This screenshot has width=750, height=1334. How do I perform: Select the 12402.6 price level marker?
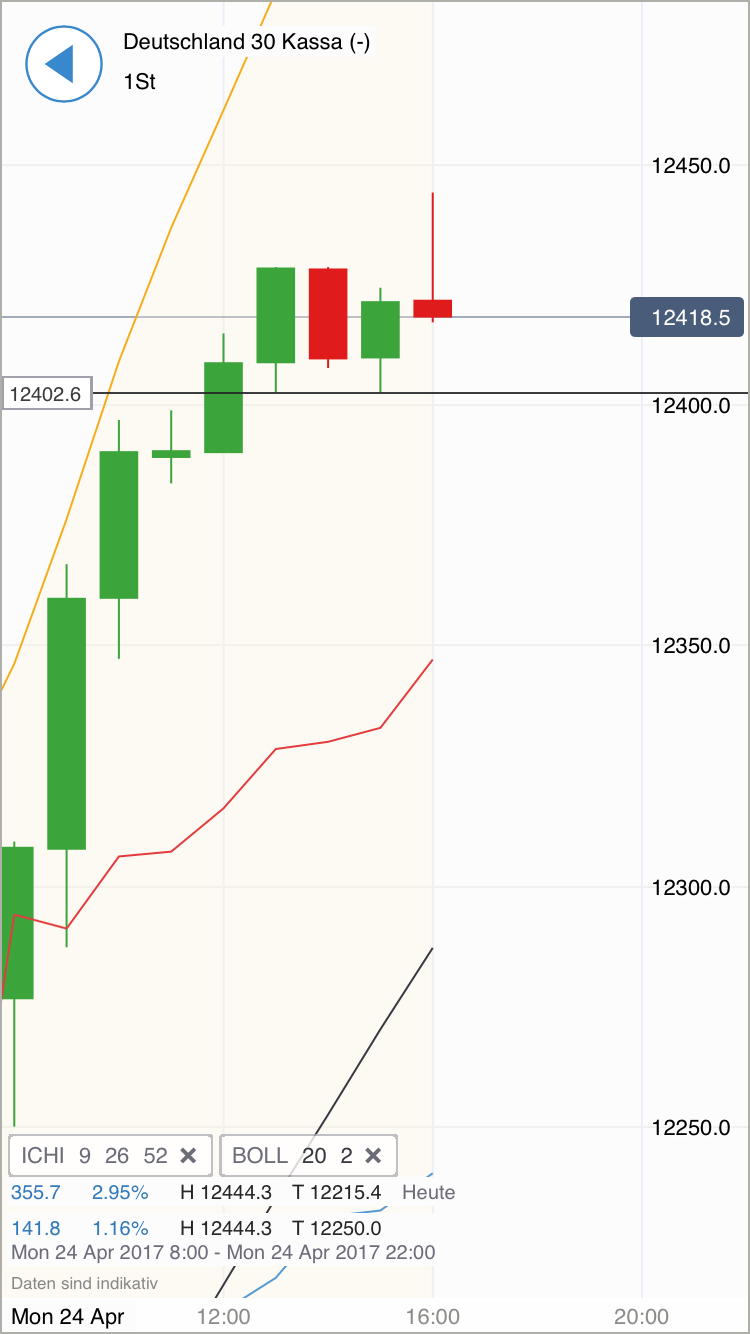click(x=46, y=393)
